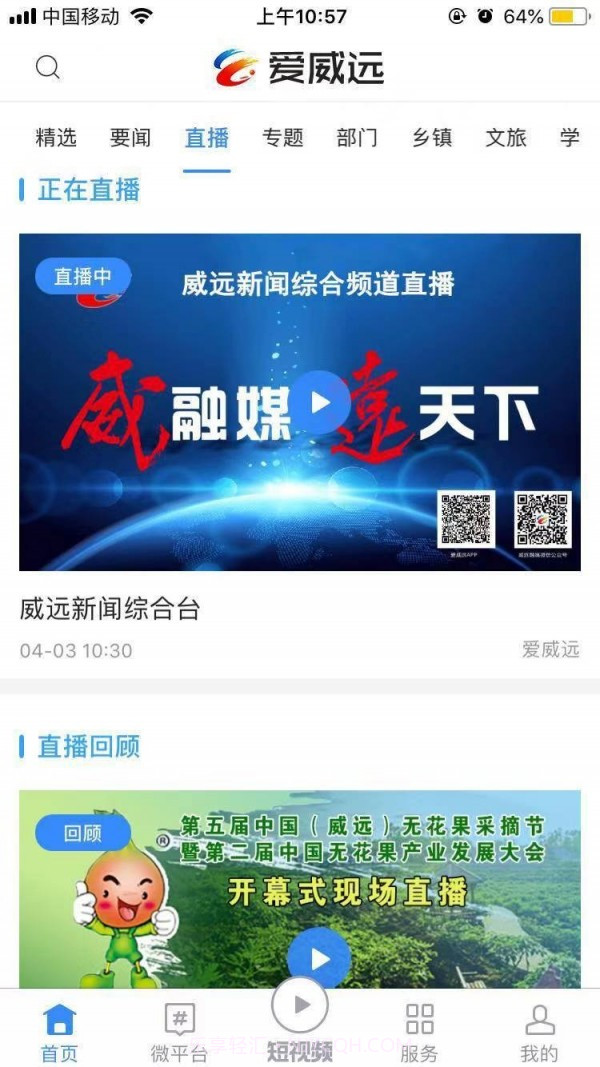Open the 文旅 tab
The width and height of the screenshot is (600, 1067).
click(x=506, y=138)
